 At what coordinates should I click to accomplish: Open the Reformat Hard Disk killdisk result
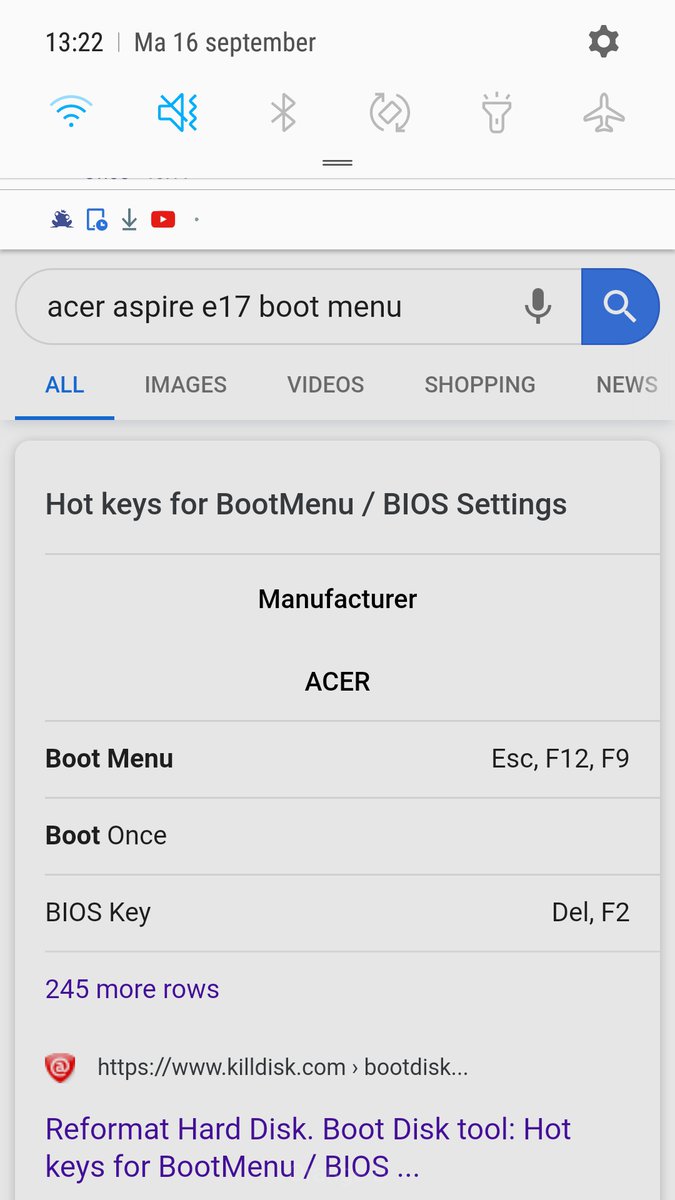[308, 1147]
